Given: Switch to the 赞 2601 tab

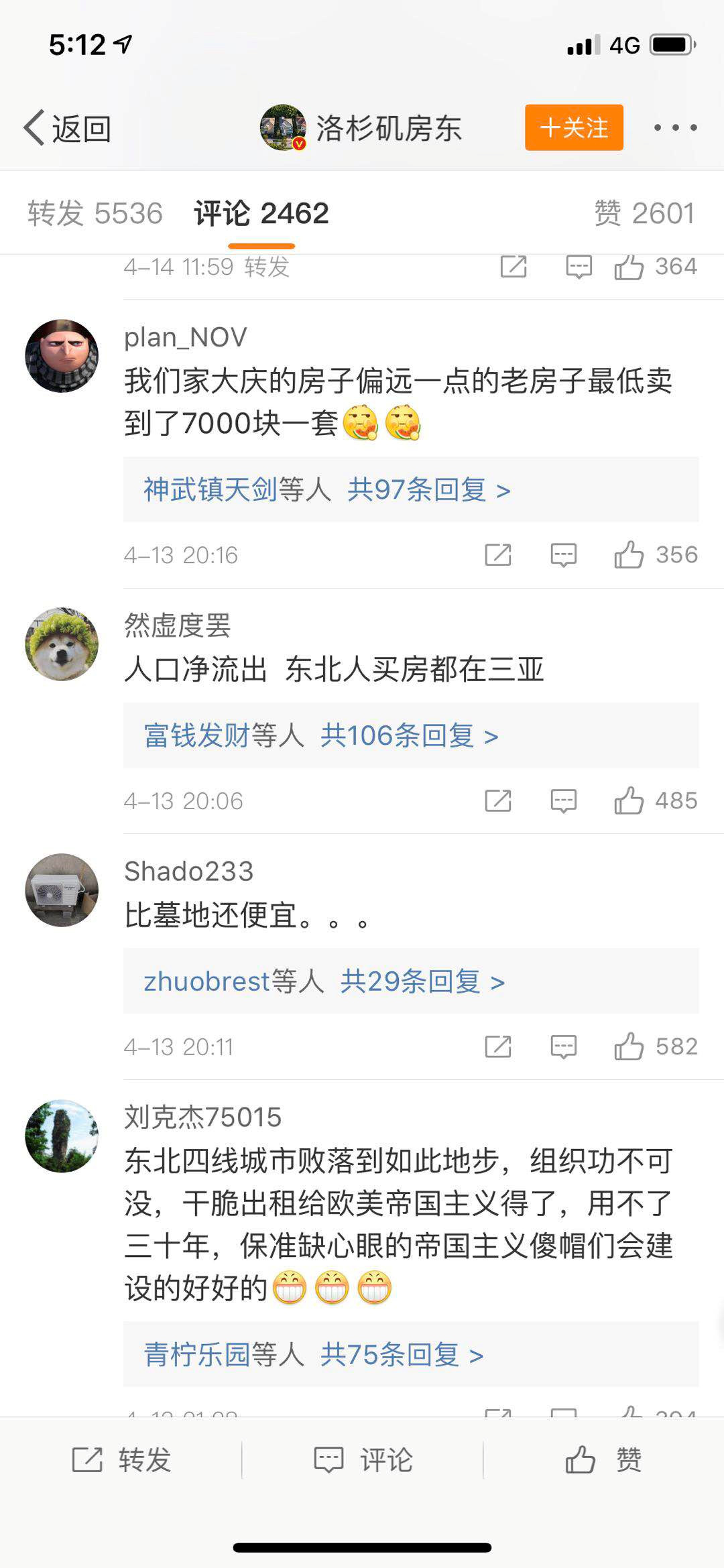Looking at the screenshot, I should pyautogui.click(x=644, y=214).
